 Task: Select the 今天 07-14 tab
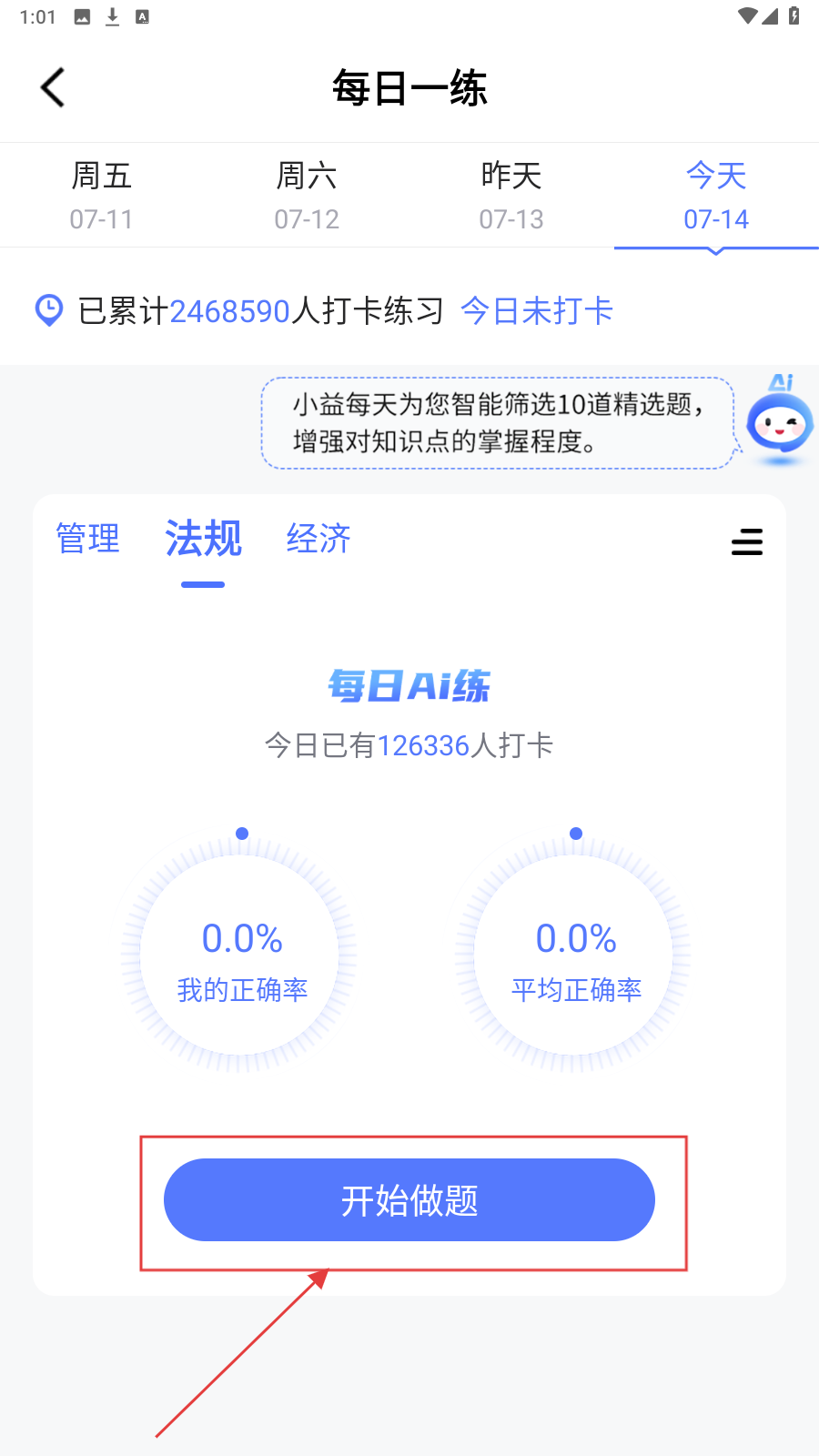716,196
